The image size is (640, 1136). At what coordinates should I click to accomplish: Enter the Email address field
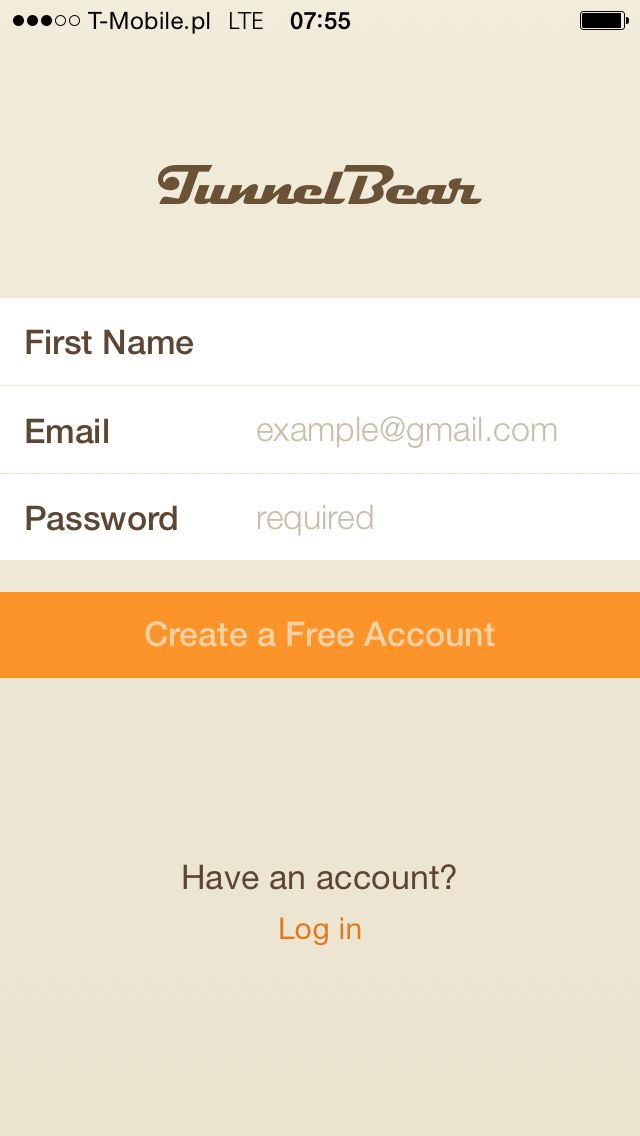click(x=320, y=430)
